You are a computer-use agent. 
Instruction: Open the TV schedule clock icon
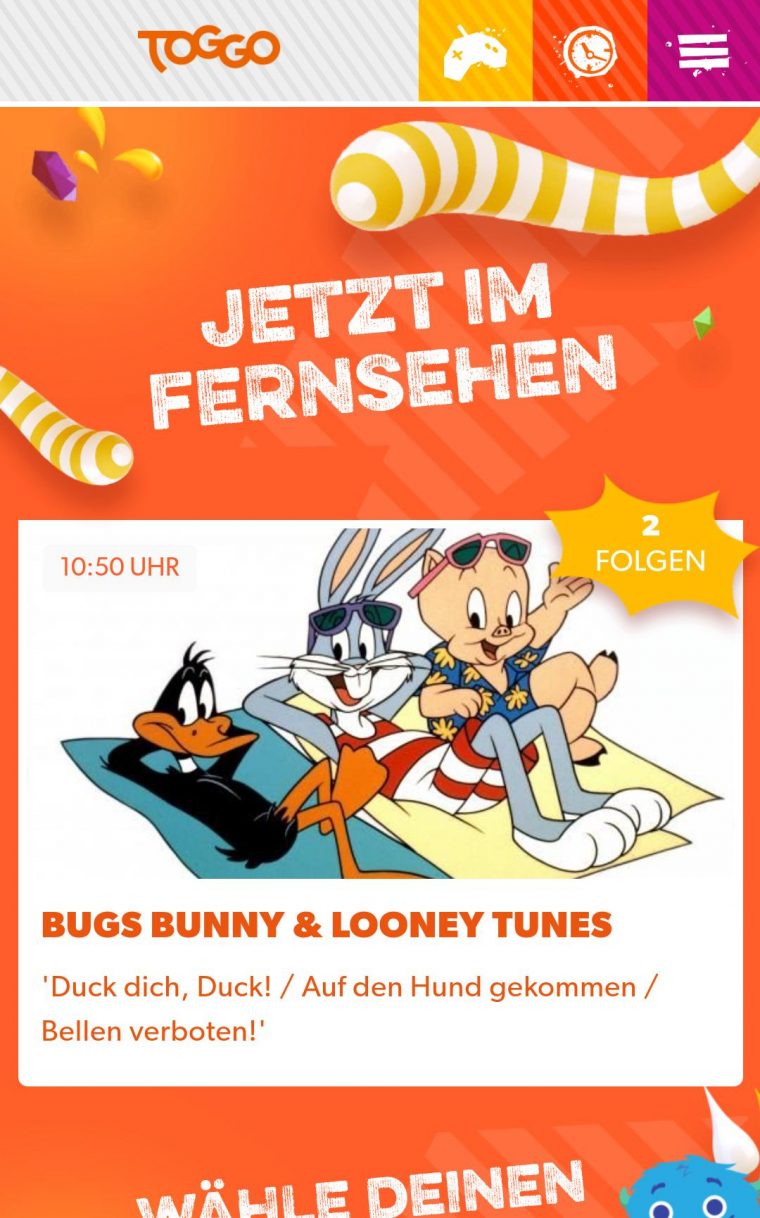point(590,50)
